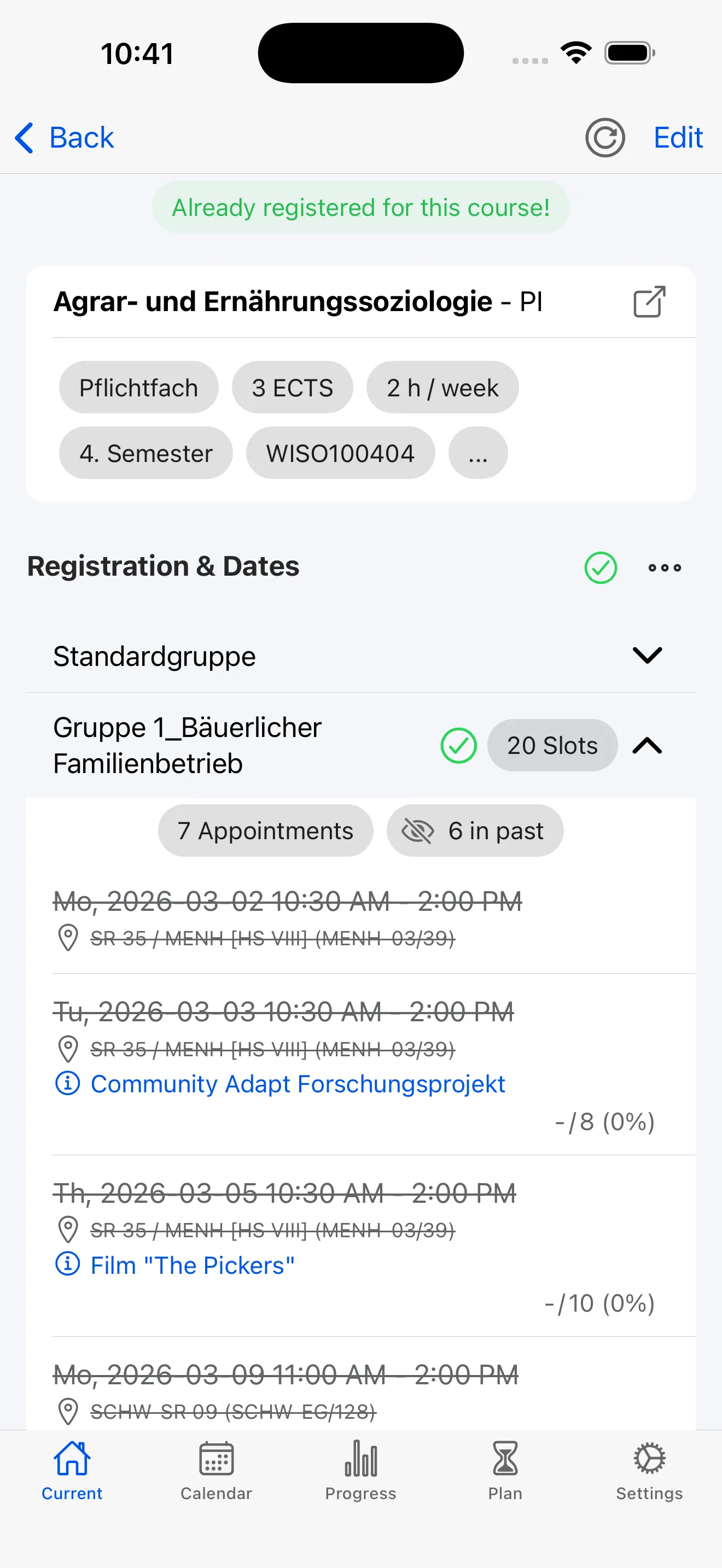The width and height of the screenshot is (722, 1568).
Task: Tap Edit in the top right corner
Action: (x=677, y=138)
